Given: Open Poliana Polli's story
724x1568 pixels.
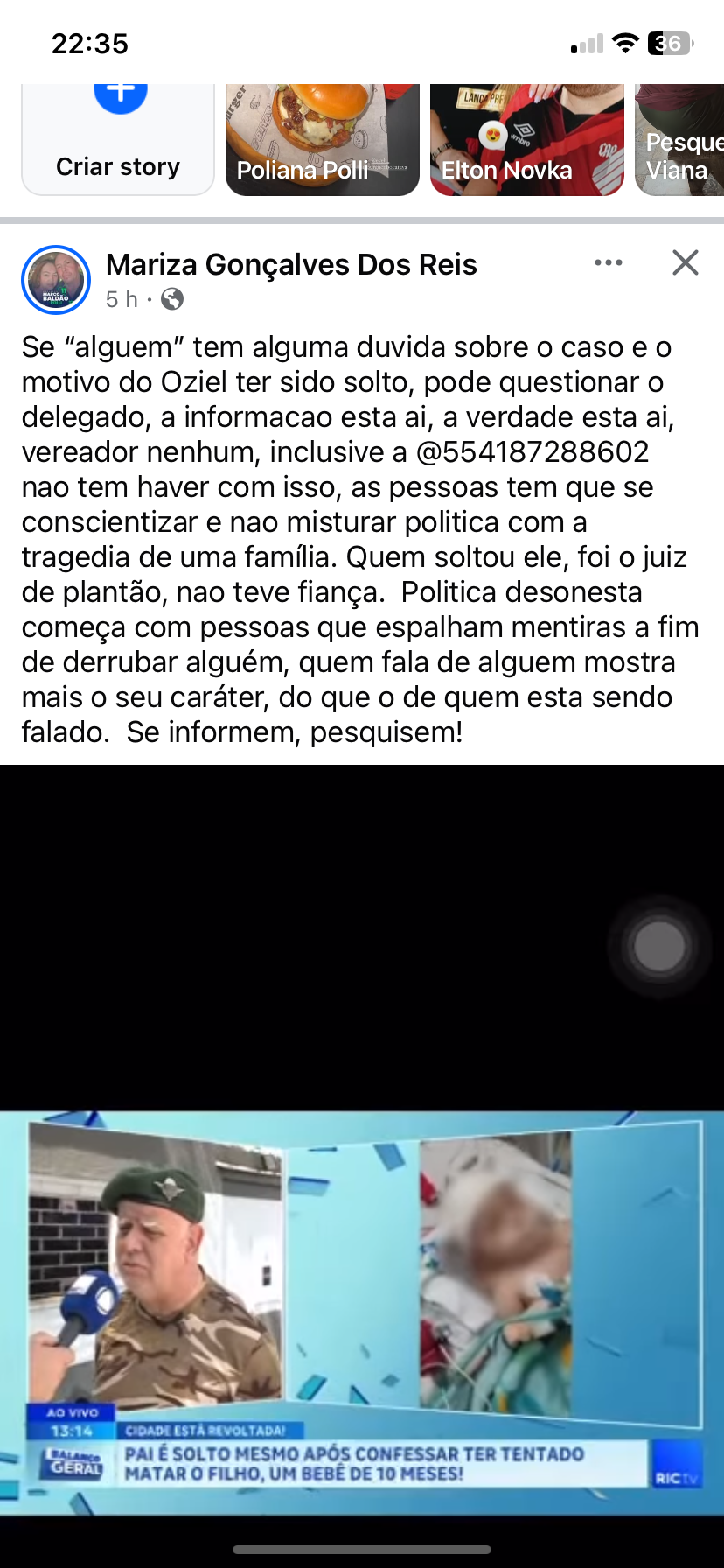Looking at the screenshot, I should point(322,140).
